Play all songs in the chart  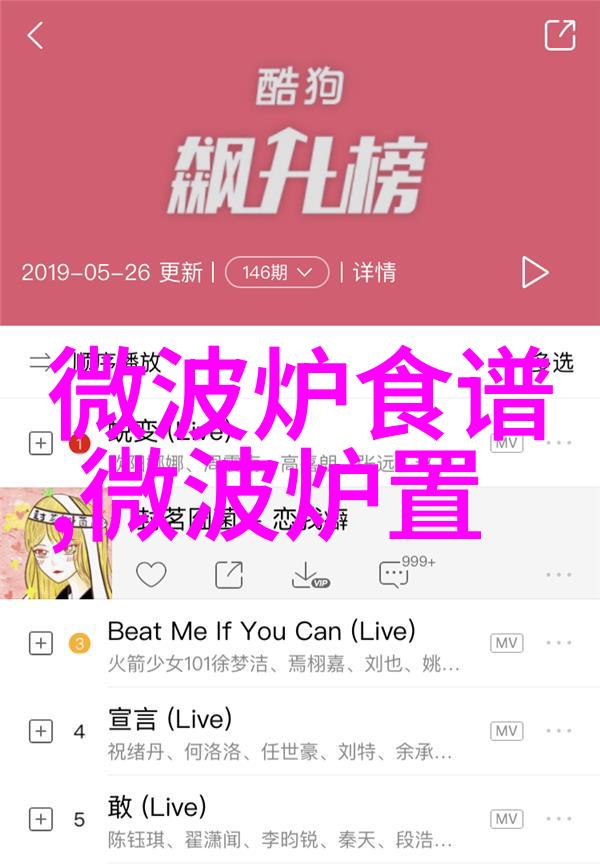click(x=534, y=272)
